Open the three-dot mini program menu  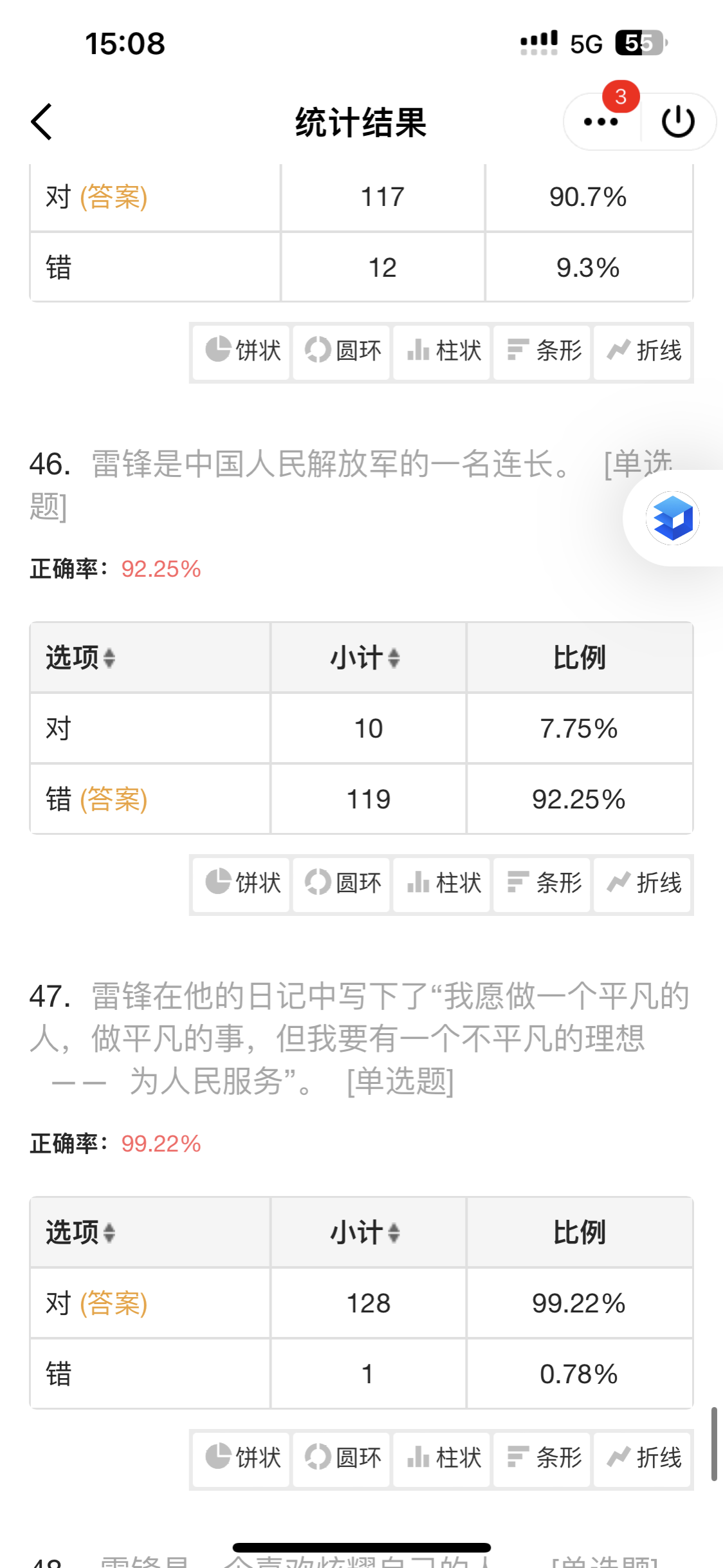[x=601, y=122]
